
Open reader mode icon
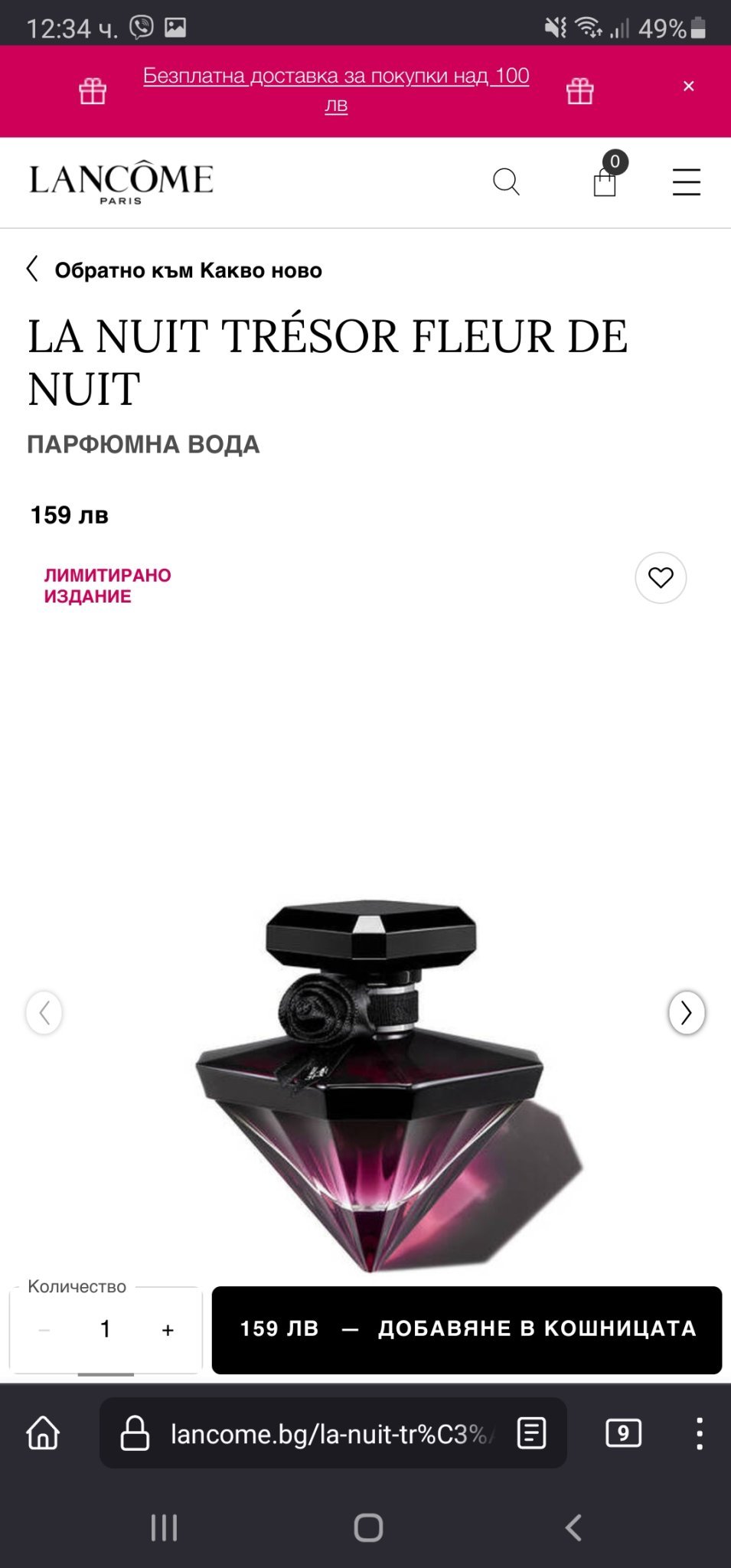click(x=531, y=1432)
